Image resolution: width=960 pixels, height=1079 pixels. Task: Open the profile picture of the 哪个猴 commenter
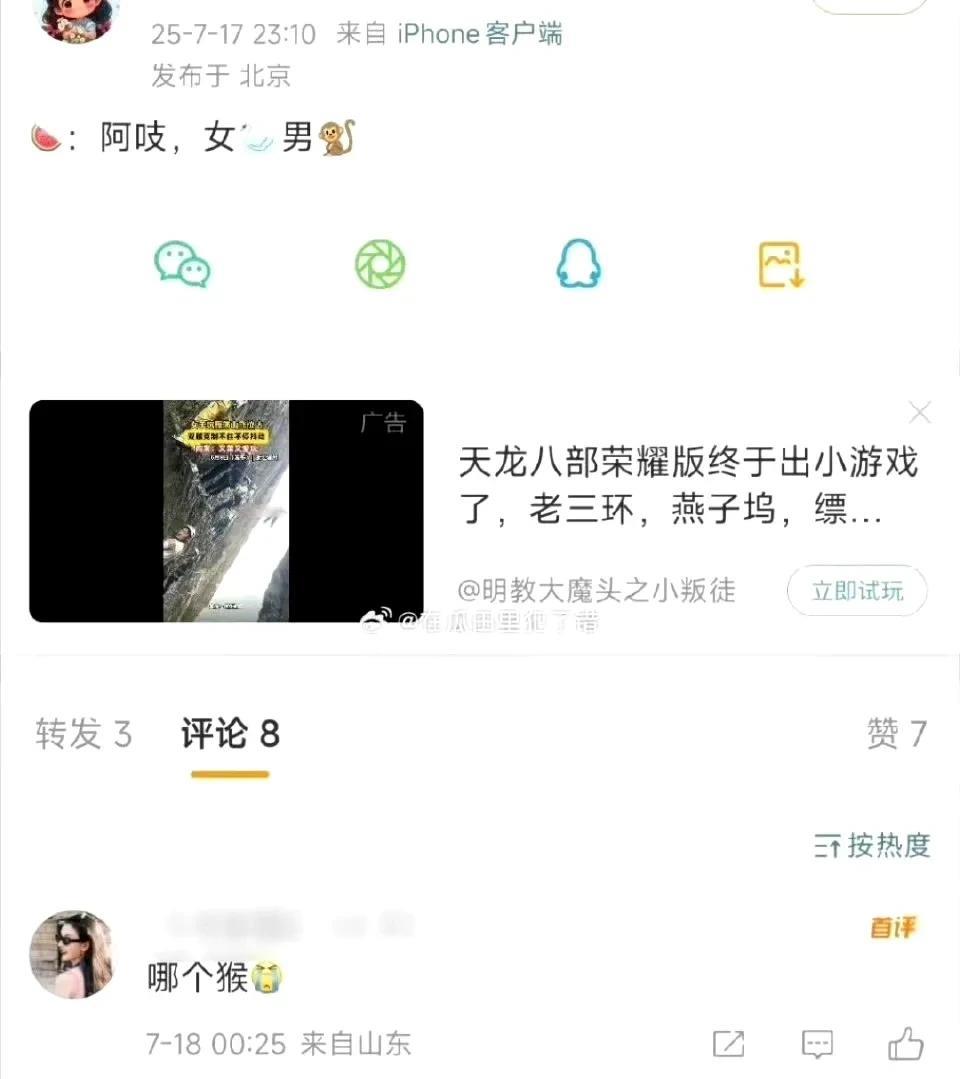click(71, 954)
